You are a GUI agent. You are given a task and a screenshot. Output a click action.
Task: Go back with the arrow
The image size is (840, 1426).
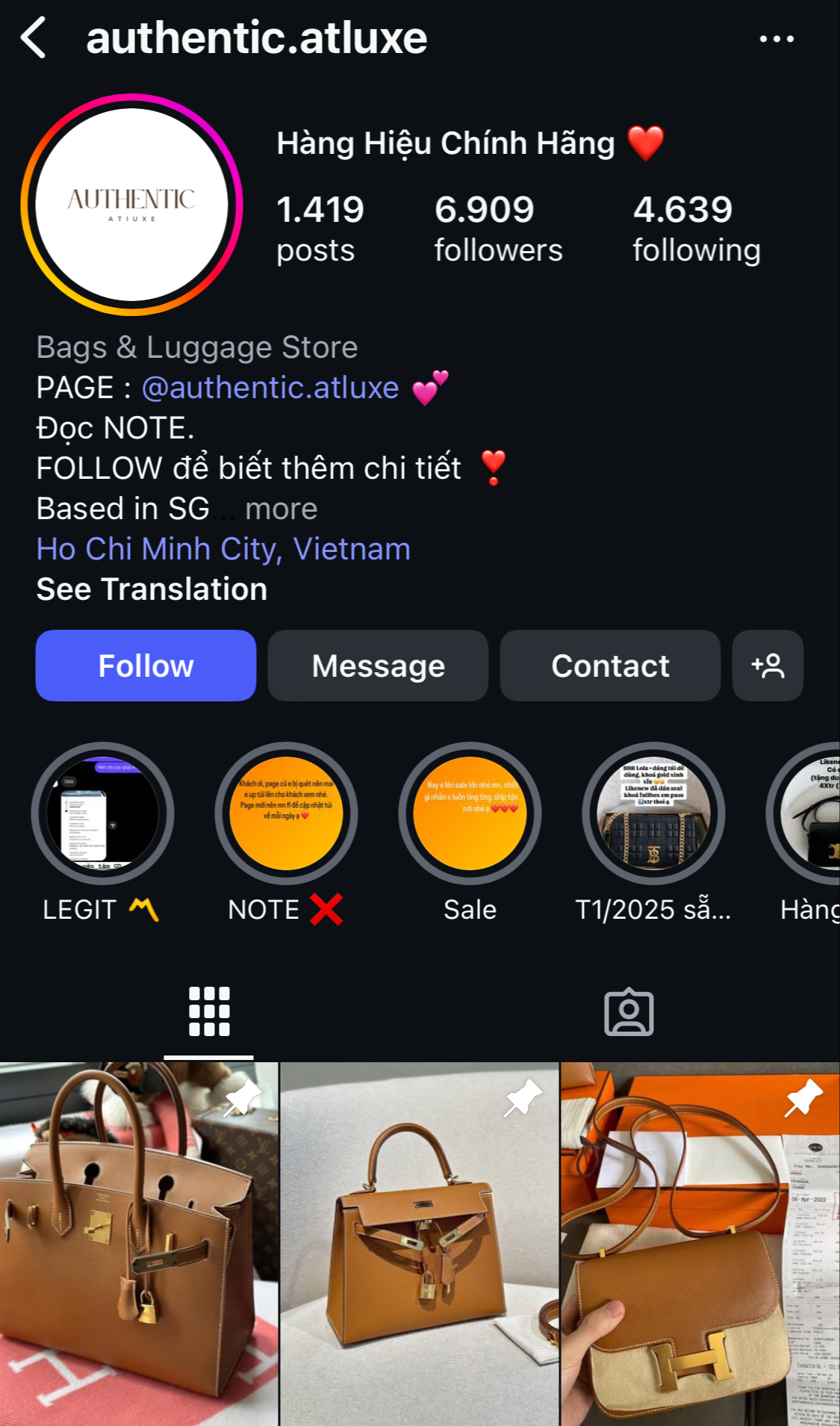[34, 38]
